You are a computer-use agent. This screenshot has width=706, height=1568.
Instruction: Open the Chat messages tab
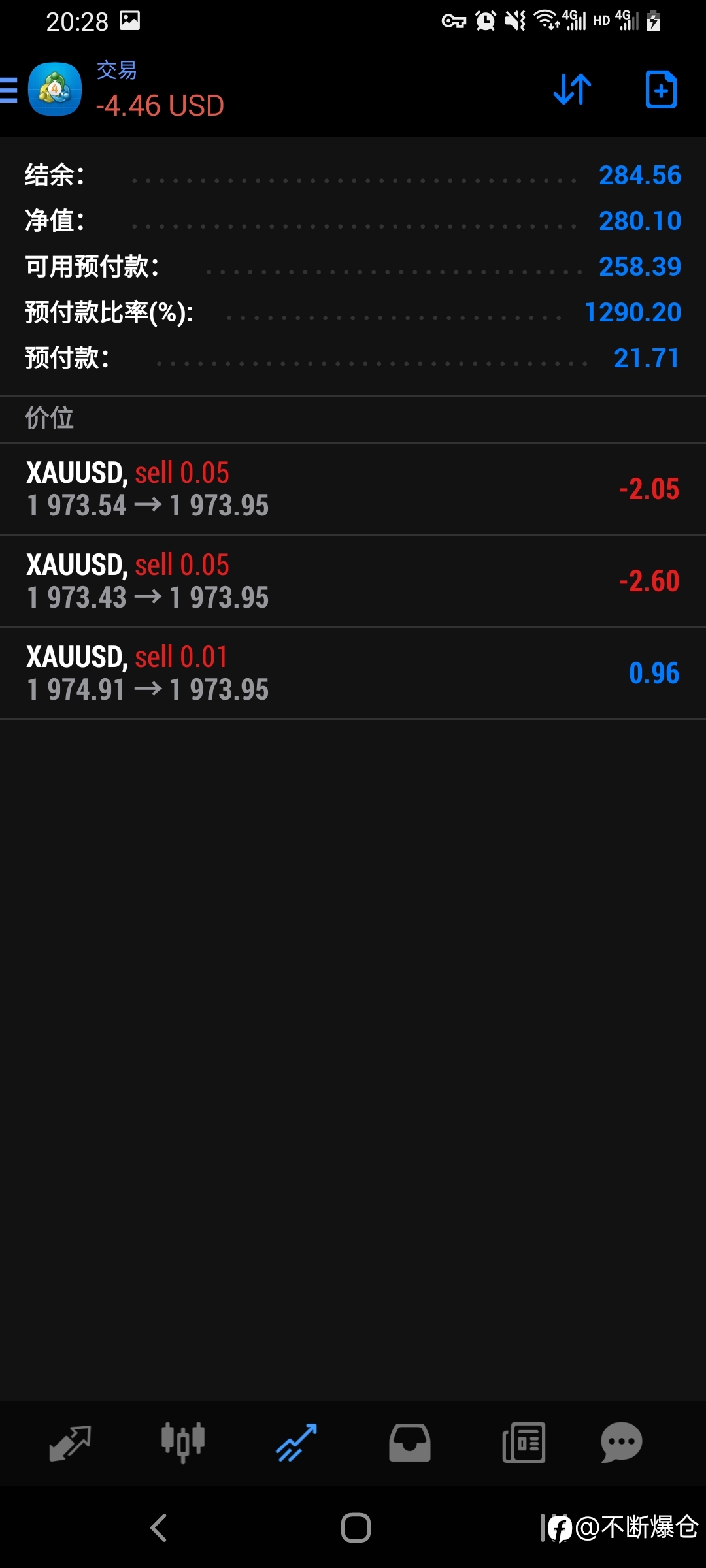621,1443
